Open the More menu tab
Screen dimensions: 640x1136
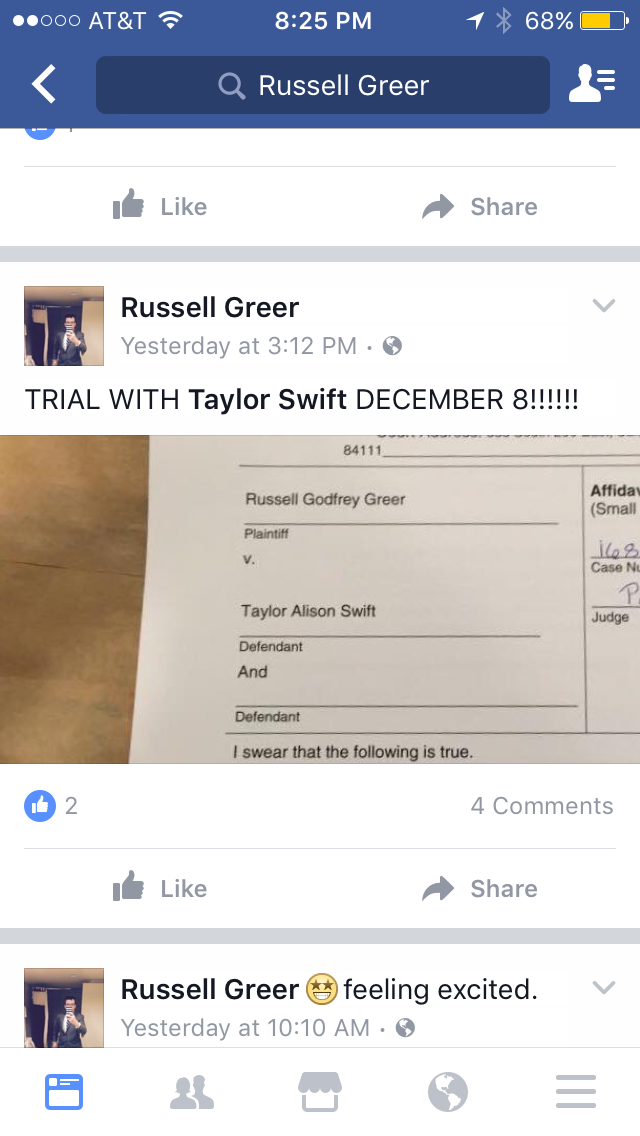coord(575,1092)
